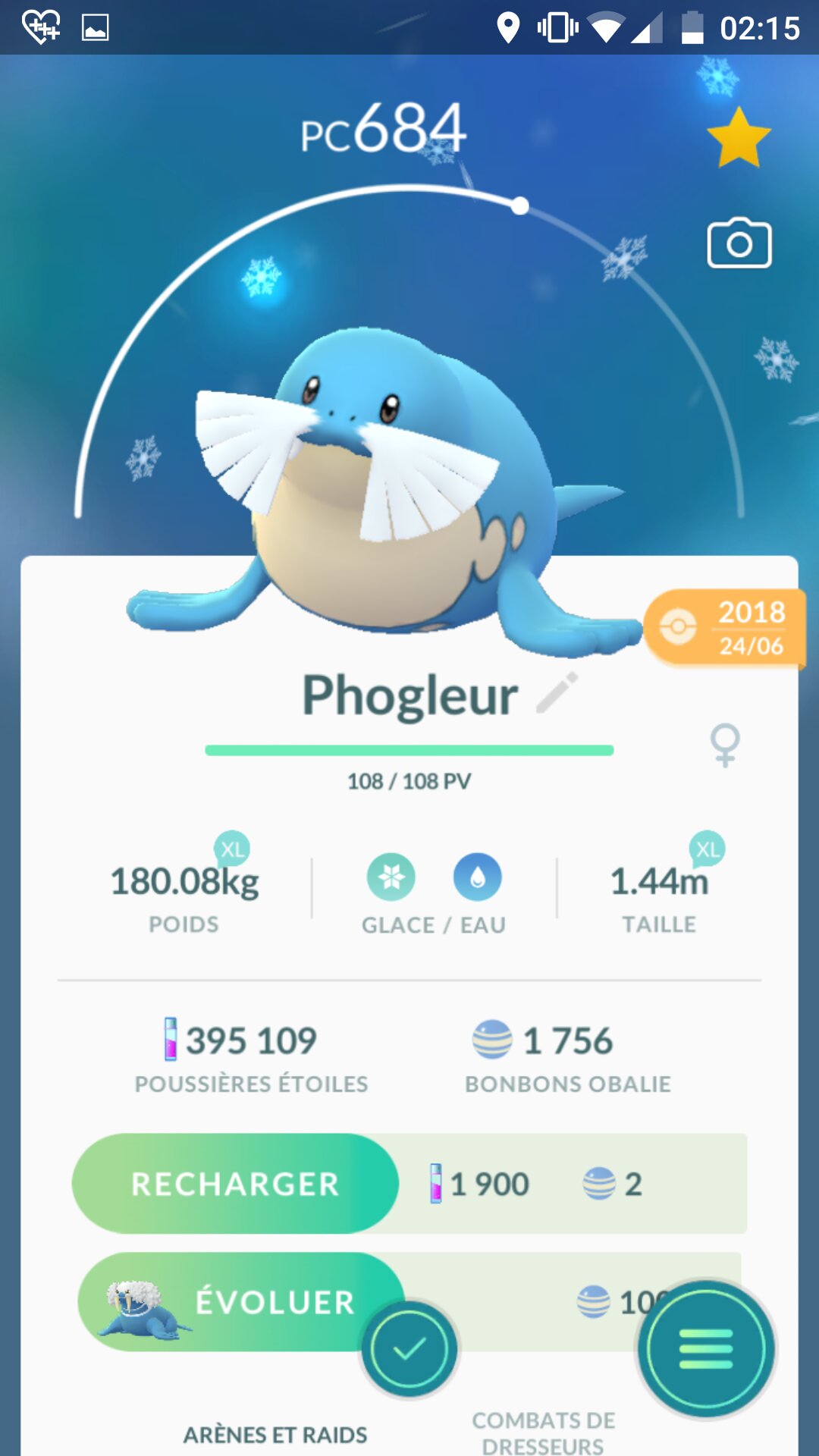
Task: Toggle the favorite star for Phogleur
Action: [x=738, y=137]
